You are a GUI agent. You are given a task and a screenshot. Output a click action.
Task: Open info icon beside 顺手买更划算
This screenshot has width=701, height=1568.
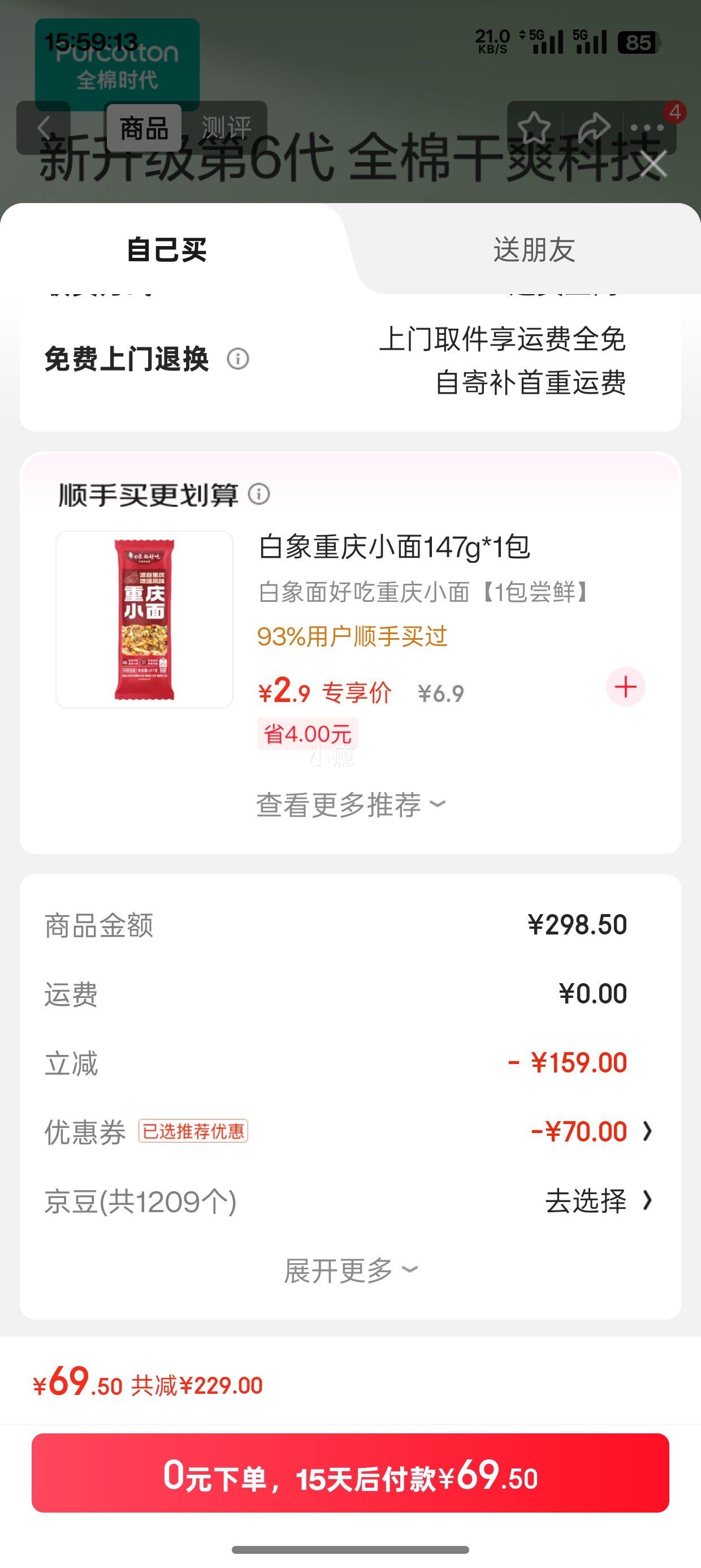pos(259,494)
